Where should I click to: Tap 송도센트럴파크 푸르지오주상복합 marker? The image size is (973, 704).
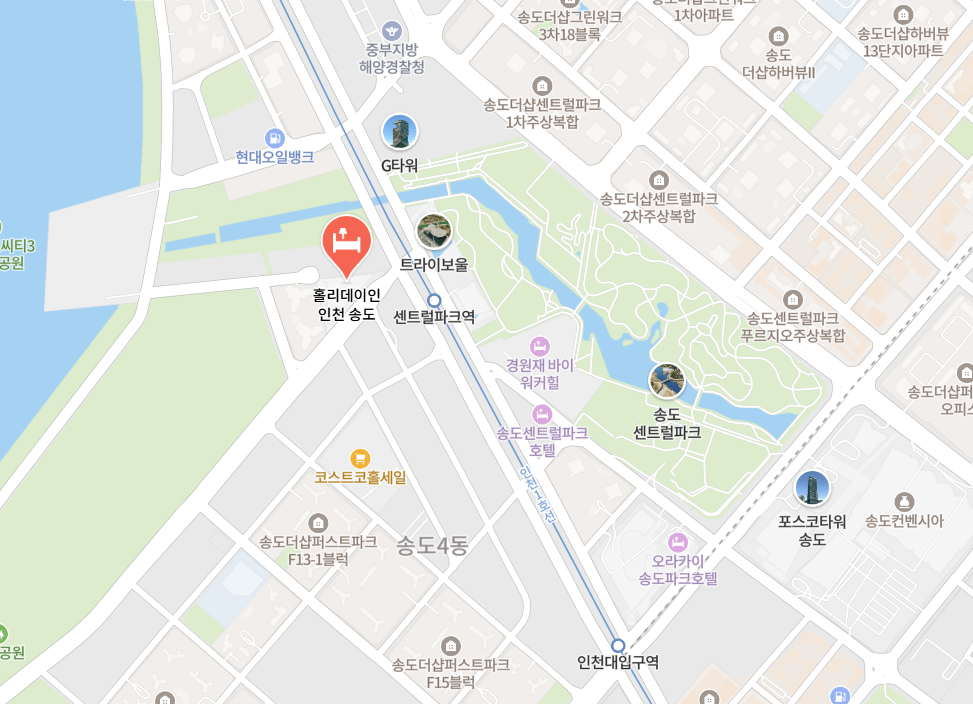pyautogui.click(x=793, y=299)
